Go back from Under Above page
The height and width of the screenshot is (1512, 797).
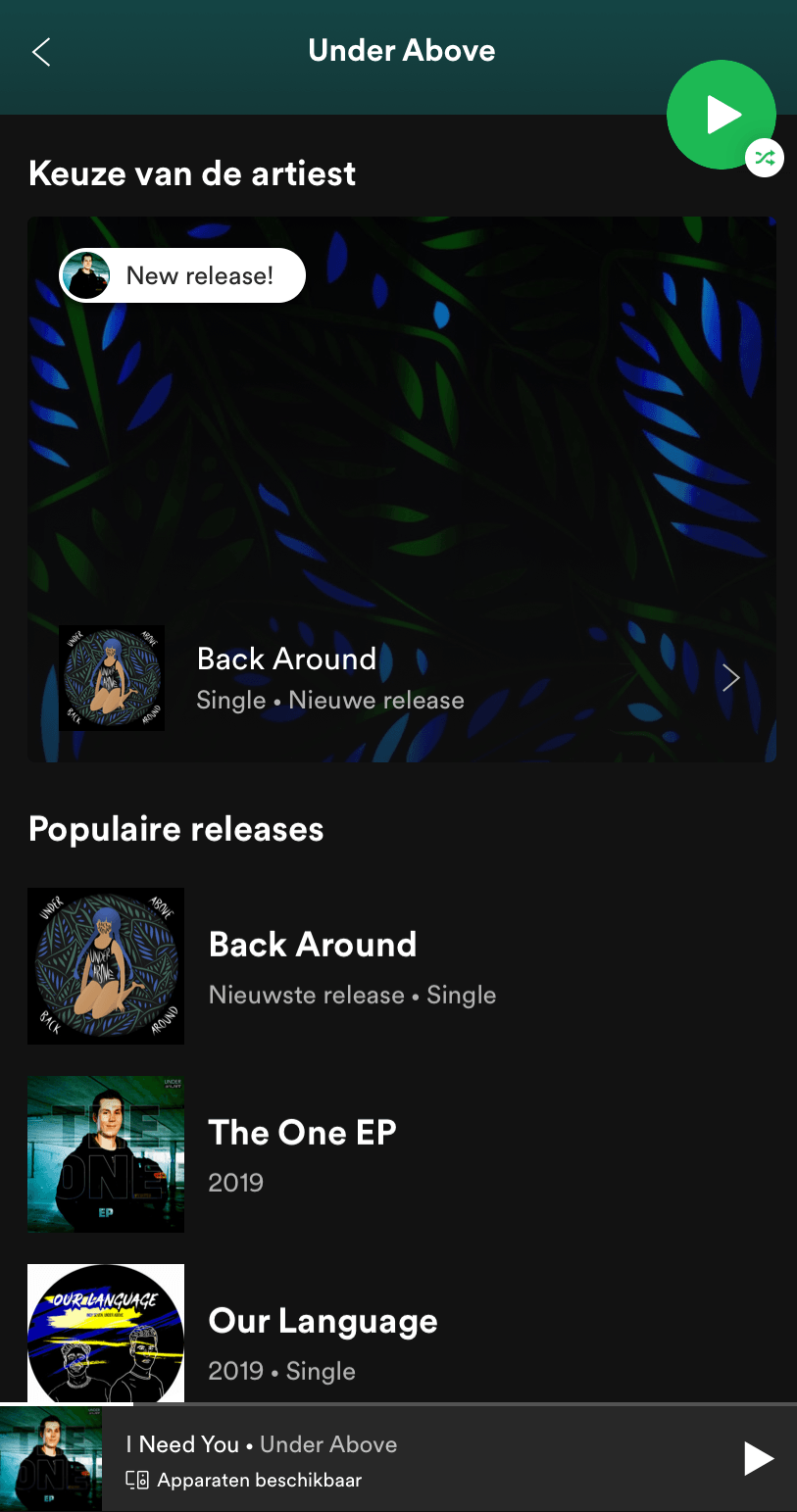coord(41,52)
